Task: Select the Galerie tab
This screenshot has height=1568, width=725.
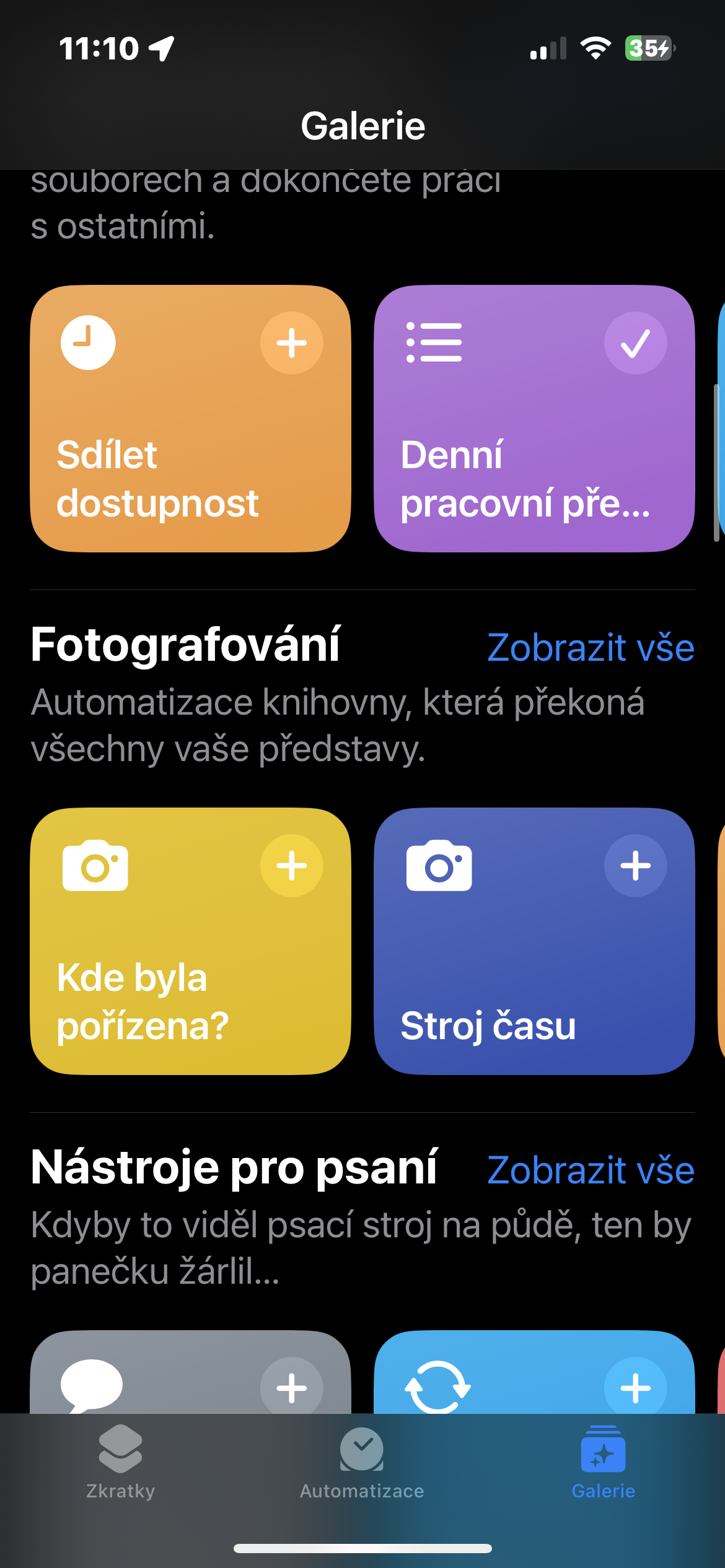Action: [603, 1463]
